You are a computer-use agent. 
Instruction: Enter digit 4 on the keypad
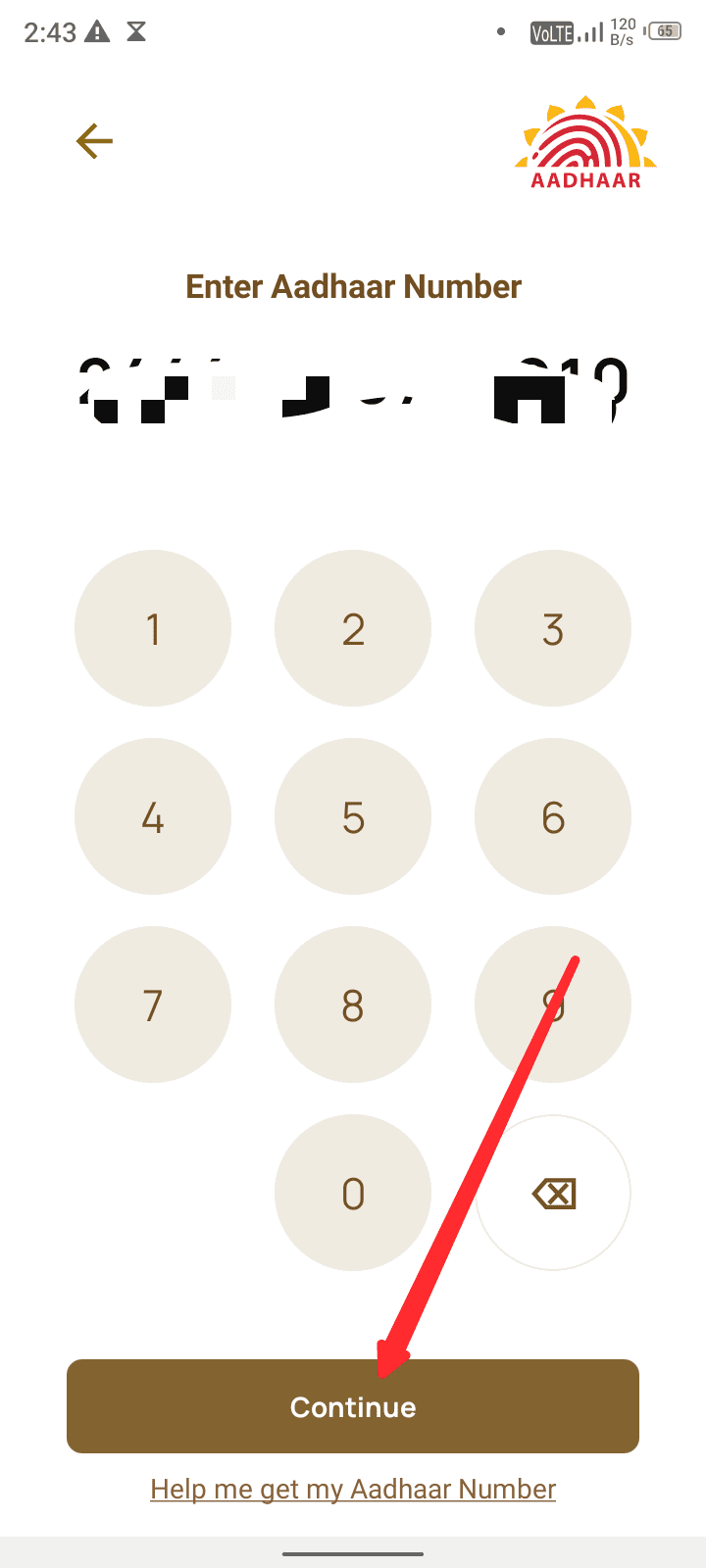[153, 816]
